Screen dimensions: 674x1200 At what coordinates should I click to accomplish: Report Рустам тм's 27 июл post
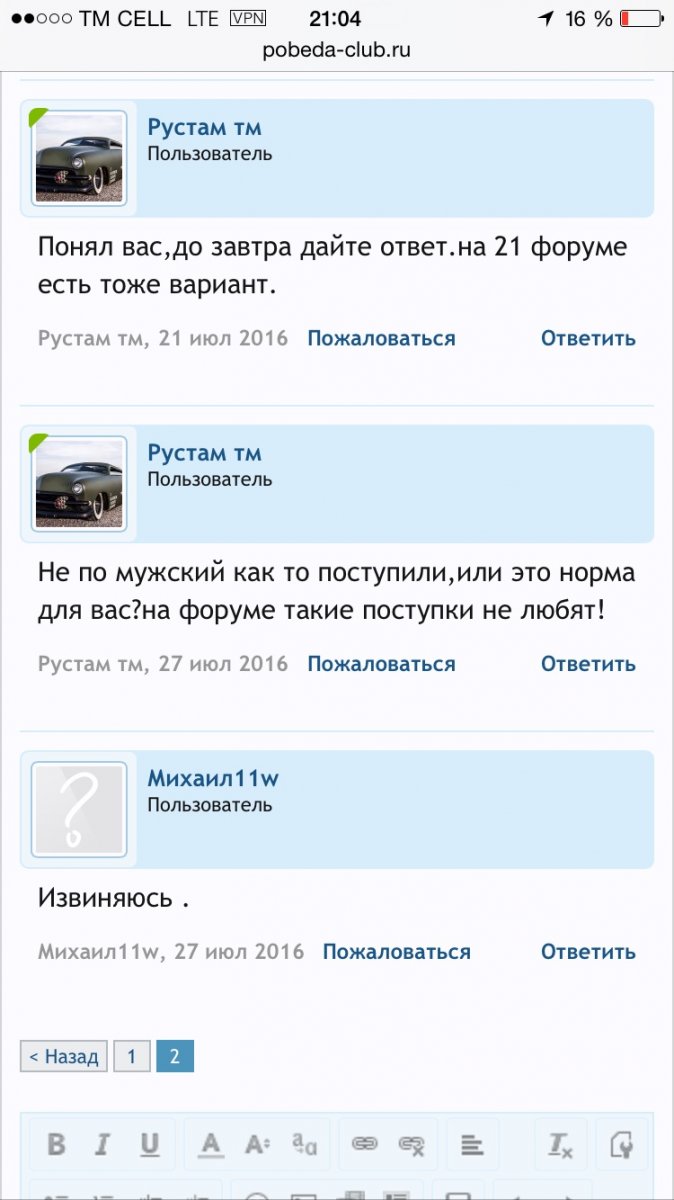381,664
